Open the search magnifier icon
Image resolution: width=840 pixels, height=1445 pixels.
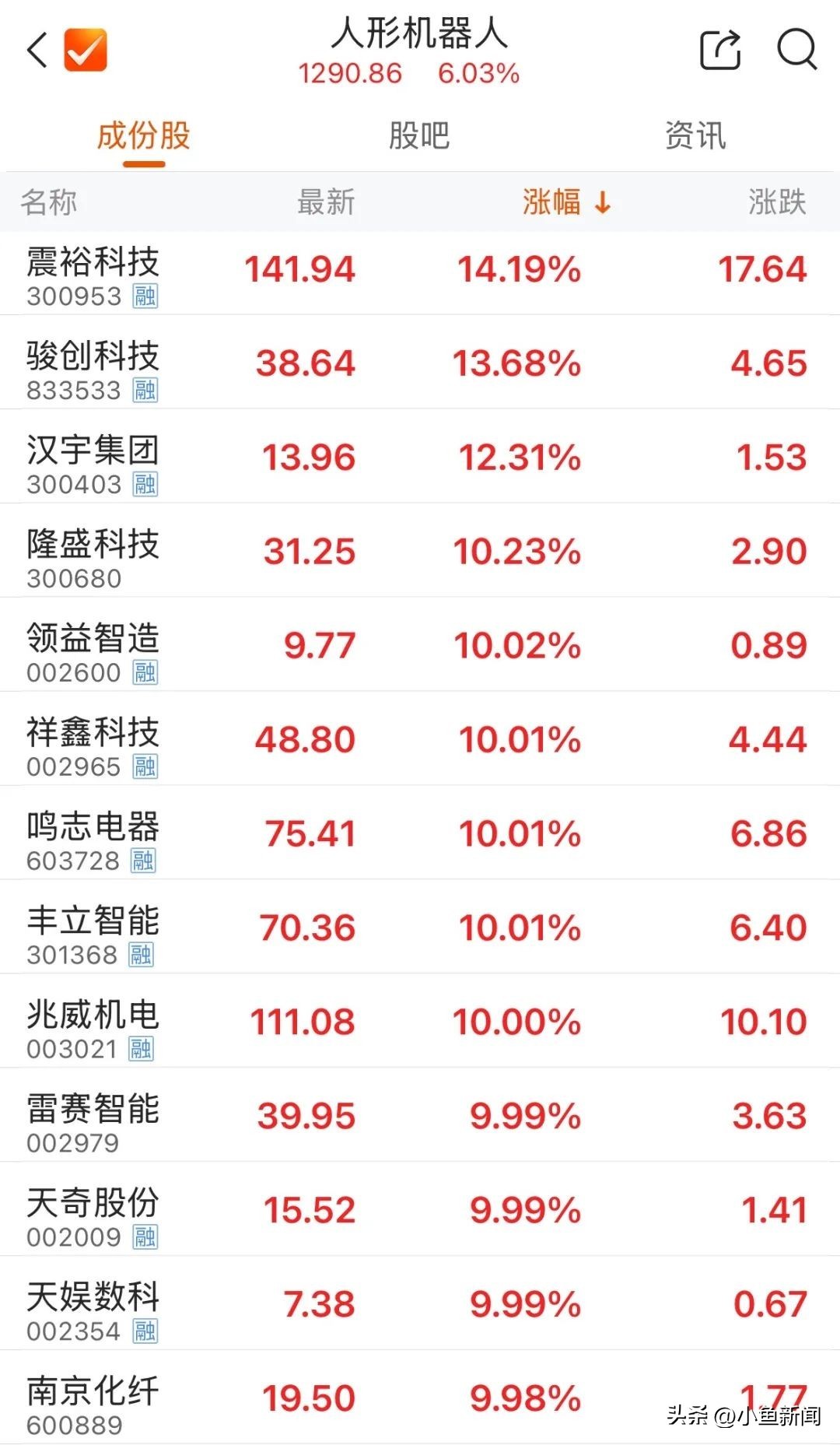797,50
